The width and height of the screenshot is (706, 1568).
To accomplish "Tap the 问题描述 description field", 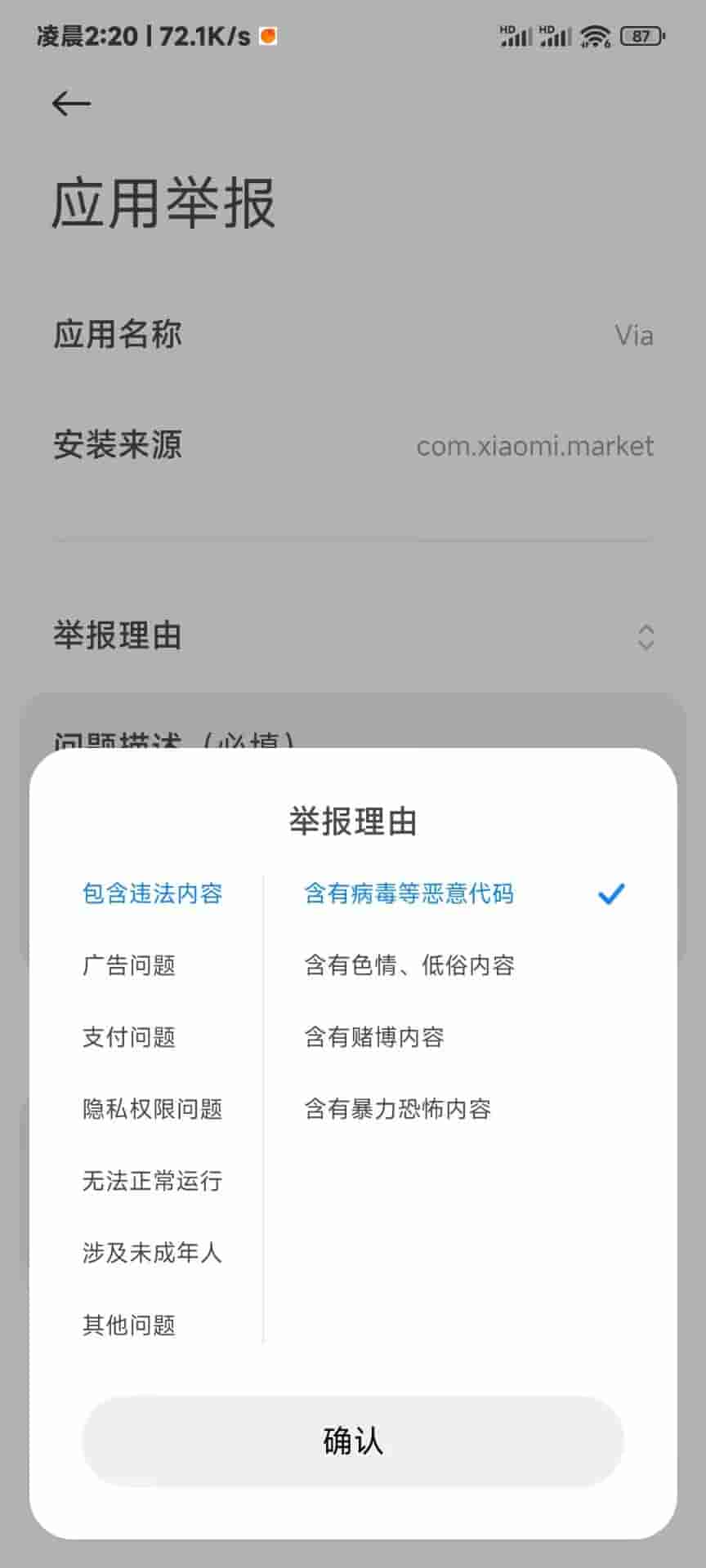I will click(x=176, y=739).
